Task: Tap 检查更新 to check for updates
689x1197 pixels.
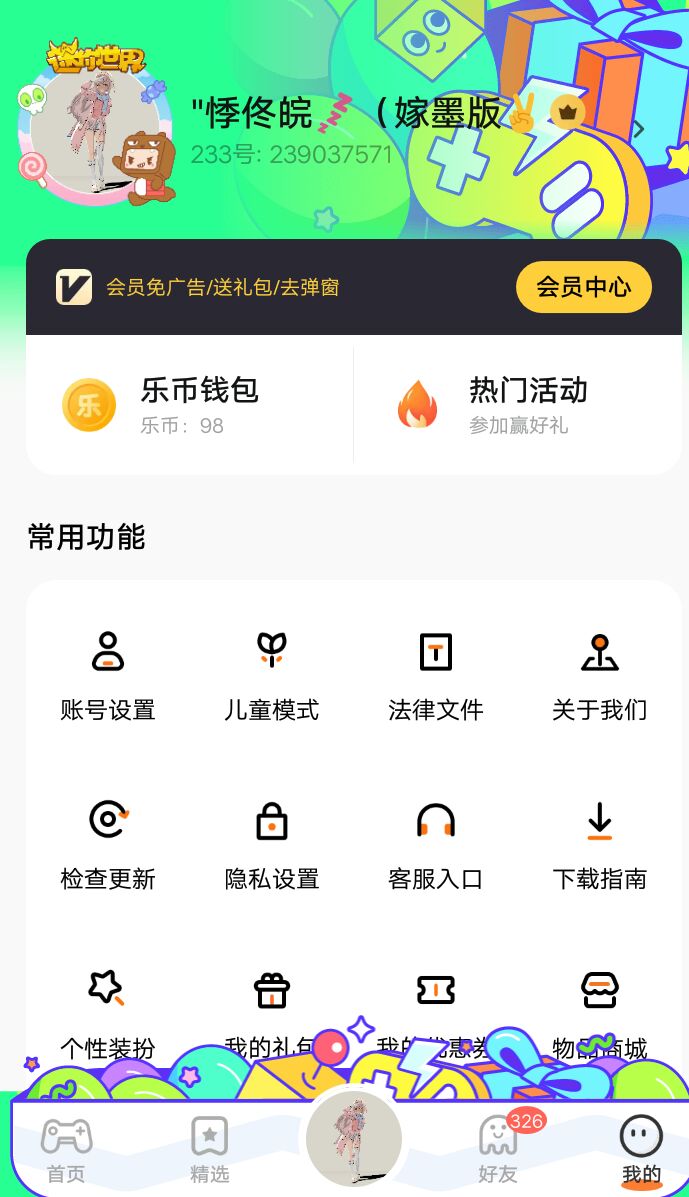Action: coord(108,844)
